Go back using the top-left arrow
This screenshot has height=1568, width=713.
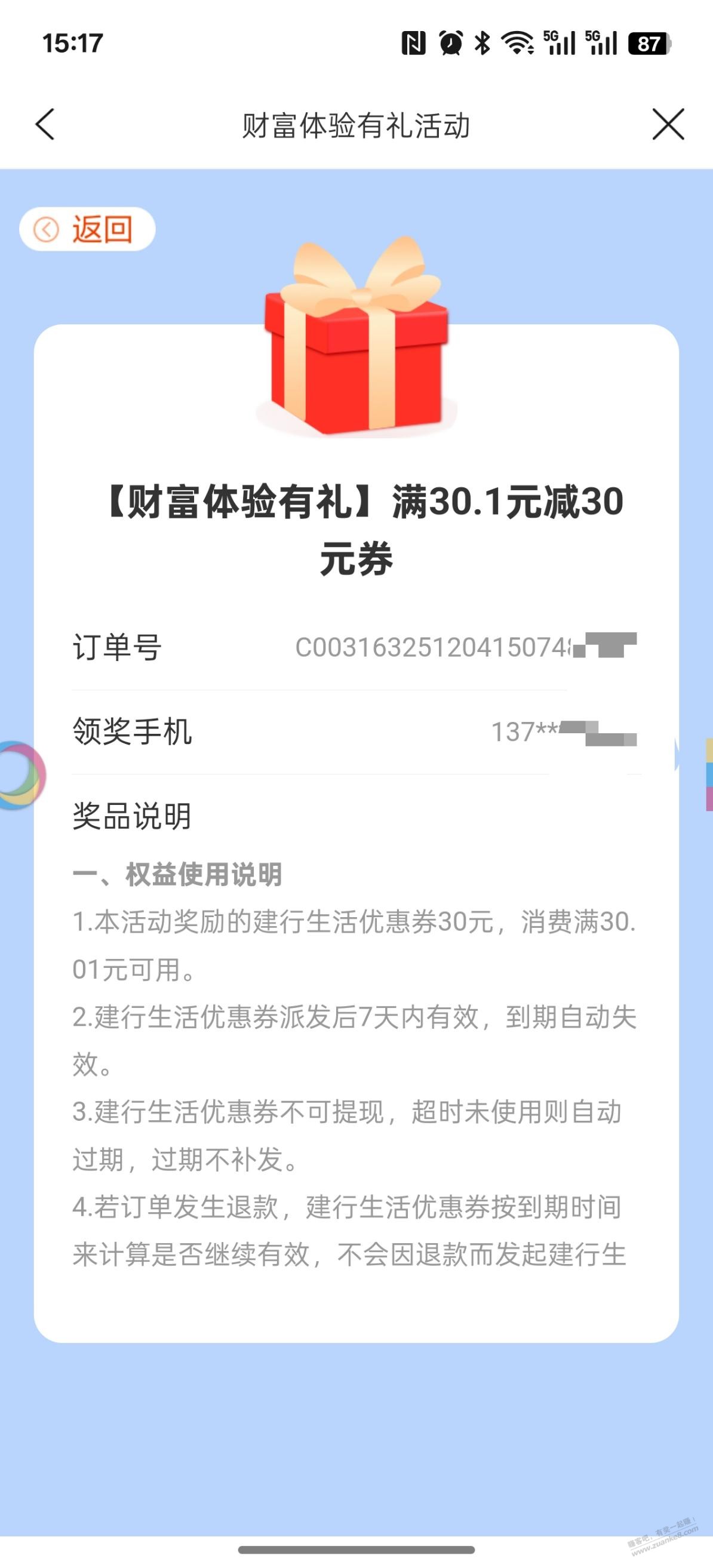[45, 124]
